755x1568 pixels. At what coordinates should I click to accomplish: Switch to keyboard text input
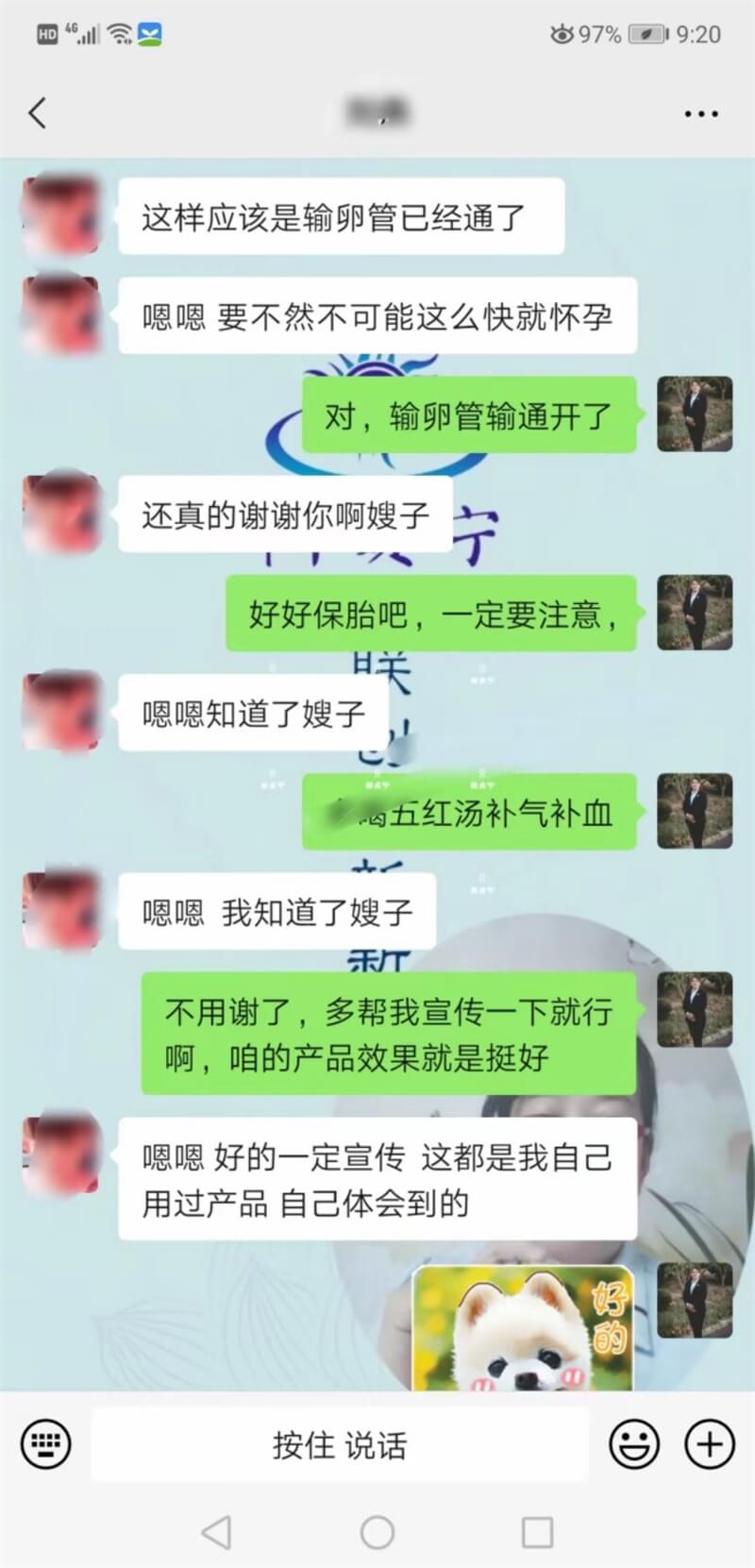pos(45,1443)
